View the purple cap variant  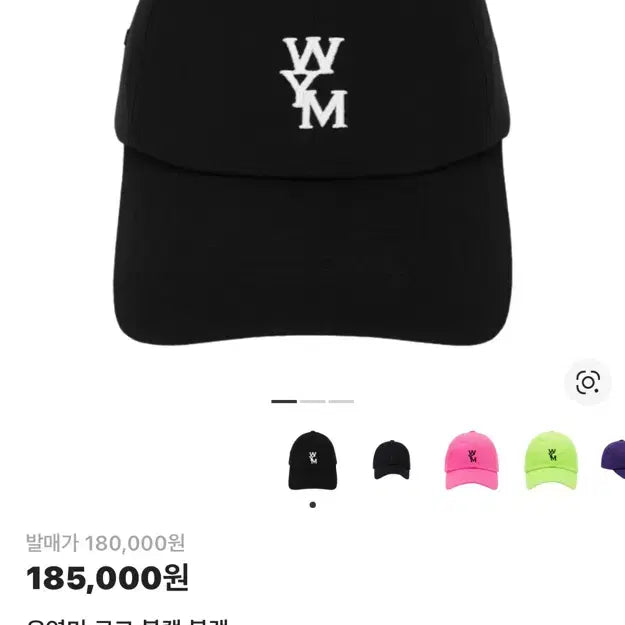pos(614,459)
